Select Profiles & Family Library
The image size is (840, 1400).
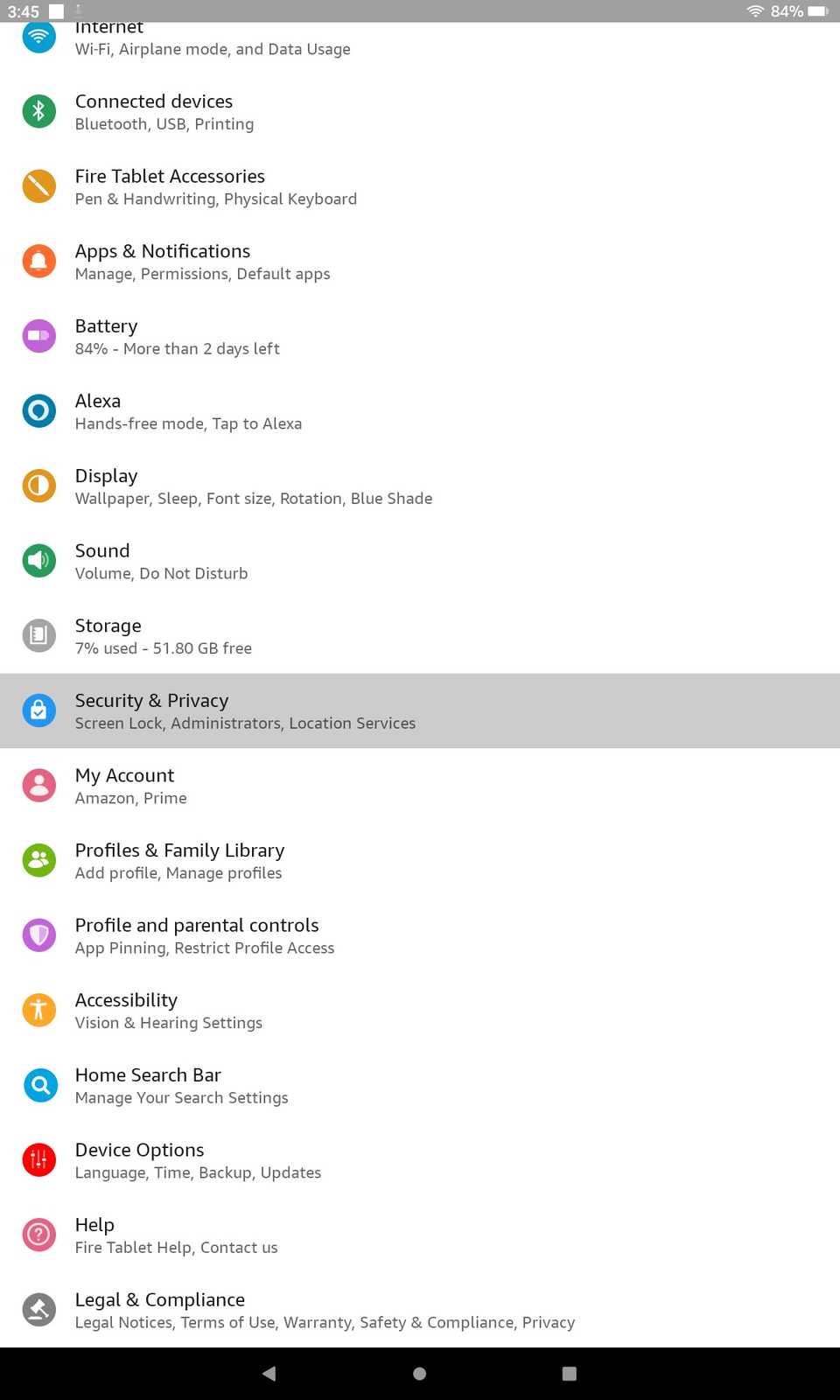coord(179,861)
